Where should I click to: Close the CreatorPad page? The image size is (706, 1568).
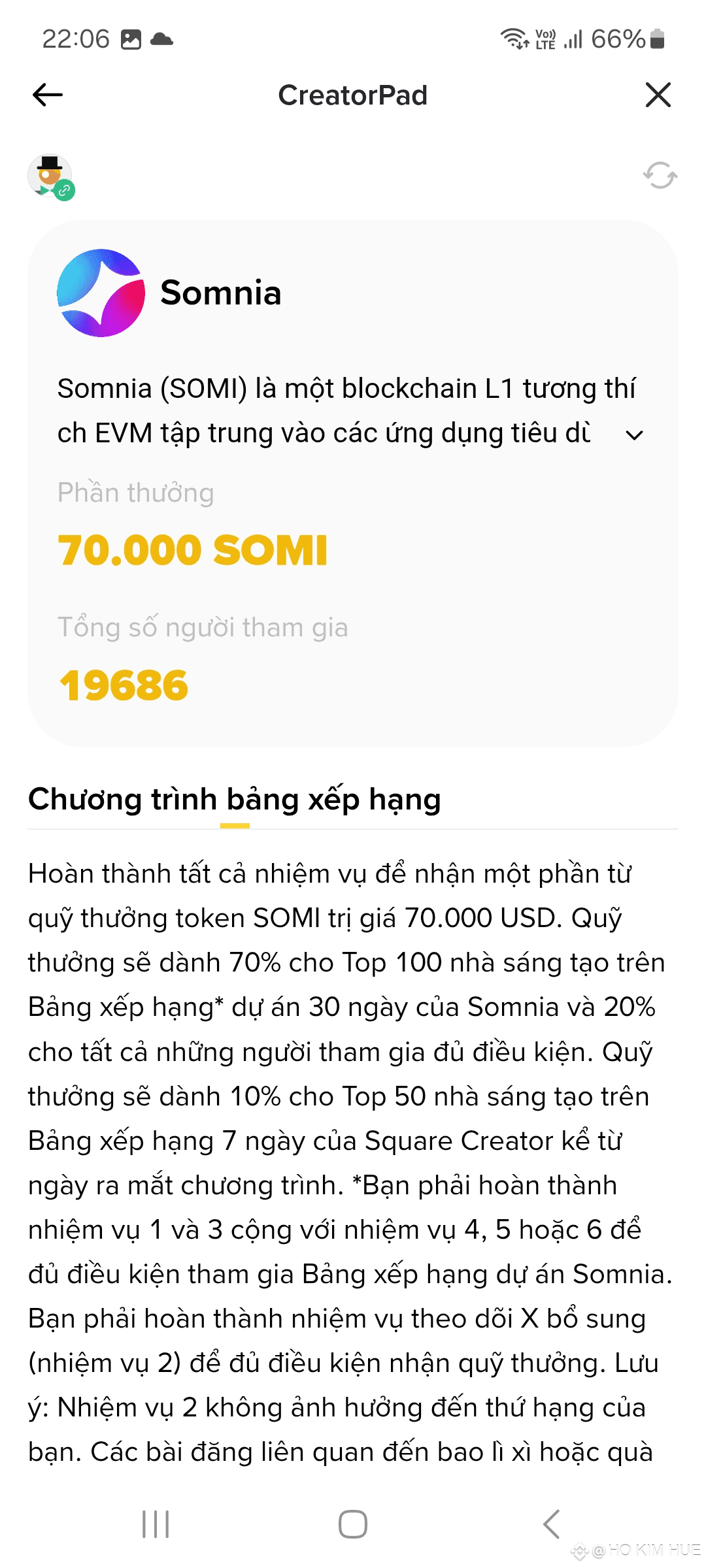tap(658, 95)
